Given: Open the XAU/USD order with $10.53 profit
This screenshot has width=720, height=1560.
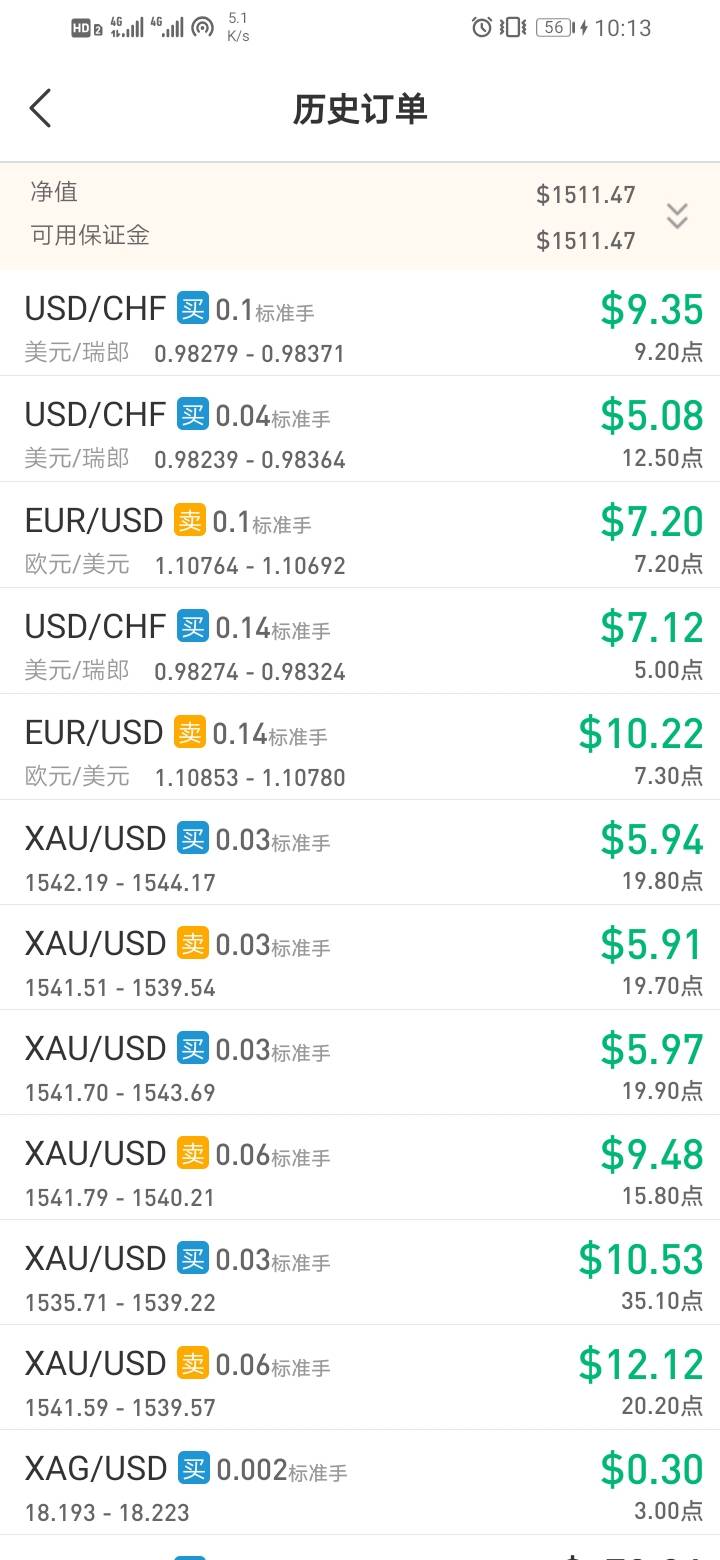Looking at the screenshot, I should tap(360, 1277).
